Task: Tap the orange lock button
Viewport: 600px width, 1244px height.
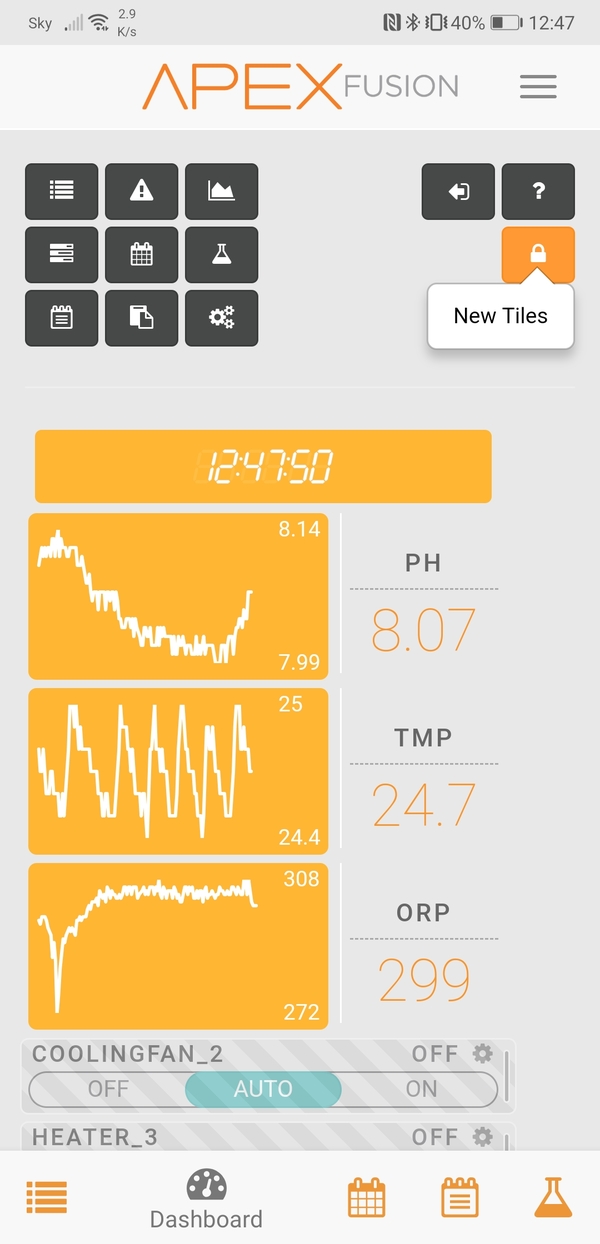Action: point(538,255)
